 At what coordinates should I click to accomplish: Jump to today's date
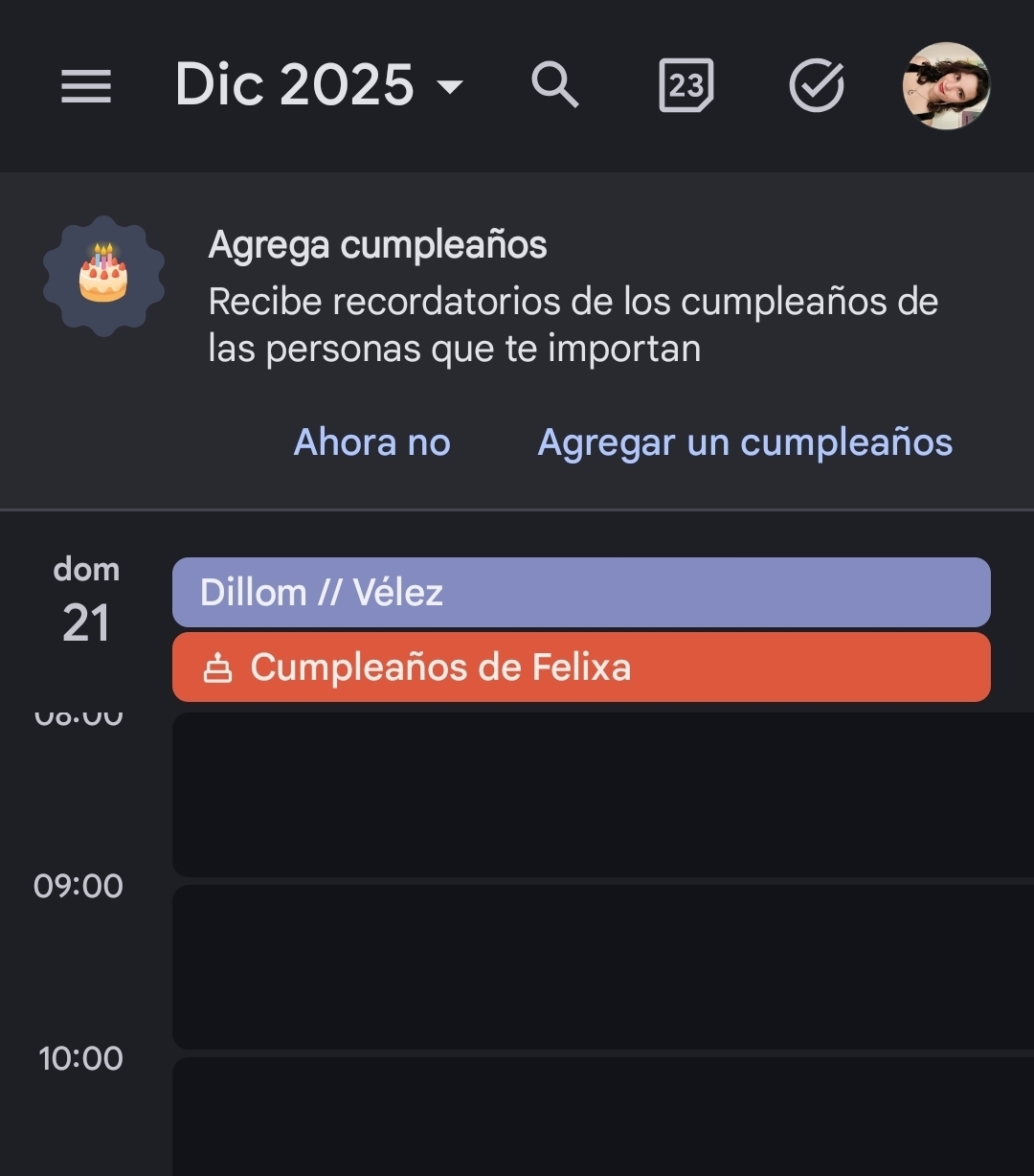pyautogui.click(x=686, y=86)
